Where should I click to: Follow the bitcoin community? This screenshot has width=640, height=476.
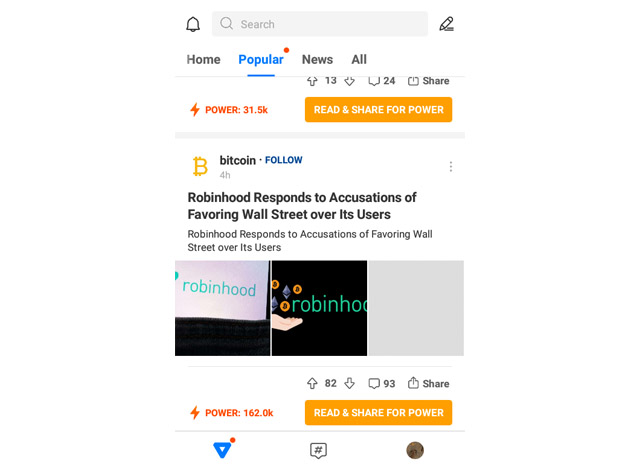284,160
